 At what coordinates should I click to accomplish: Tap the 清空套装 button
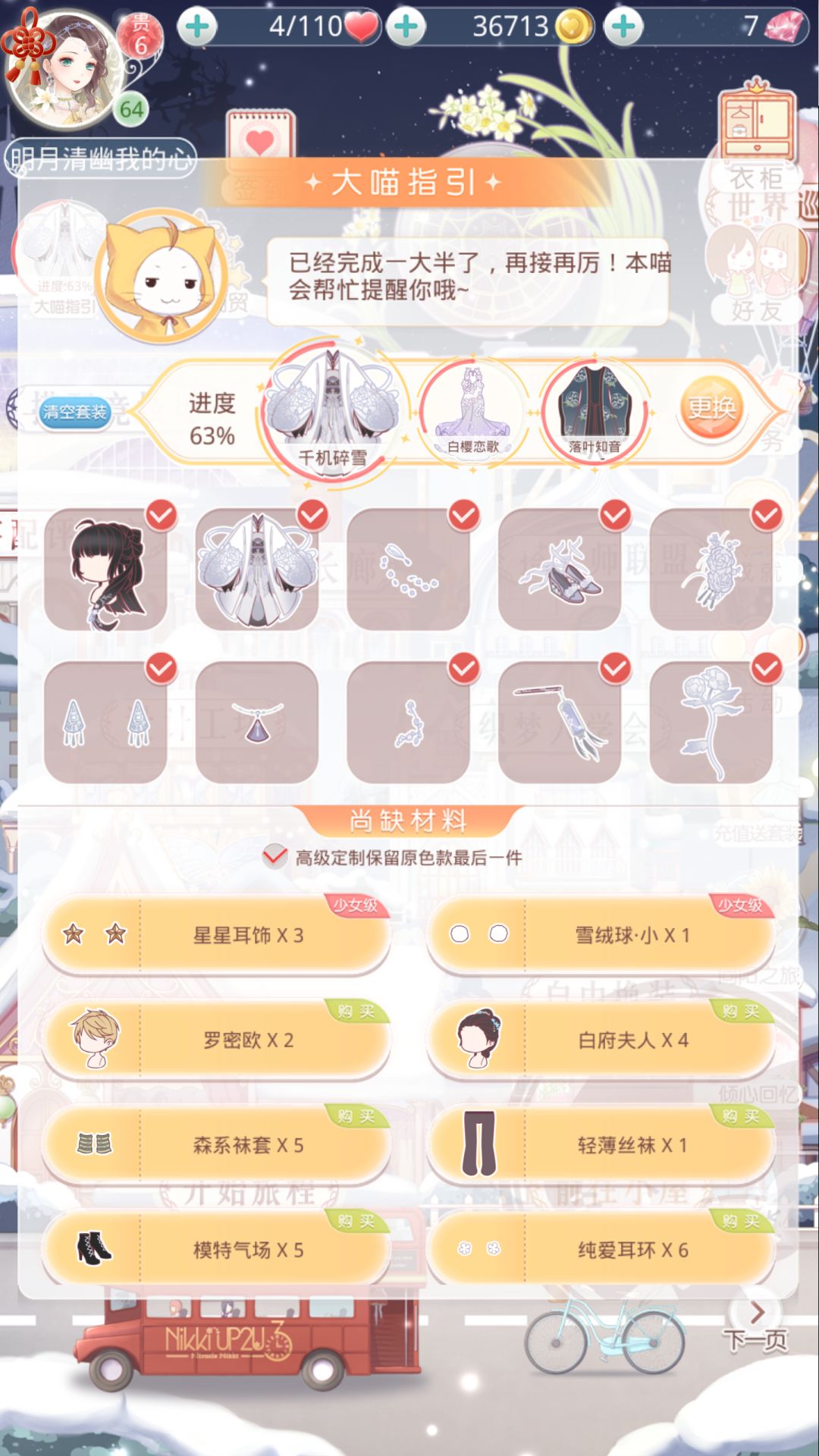point(74,412)
